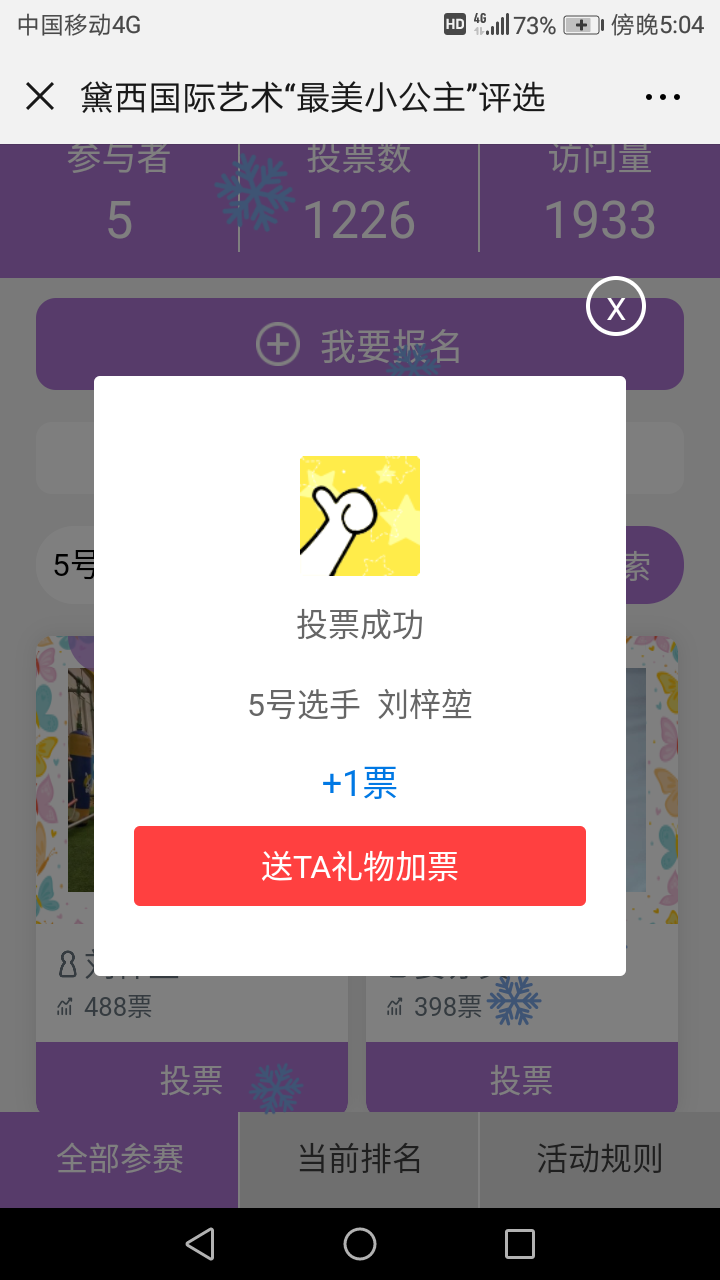Go to the home screen
The image size is (720, 1280).
pyautogui.click(x=360, y=1244)
